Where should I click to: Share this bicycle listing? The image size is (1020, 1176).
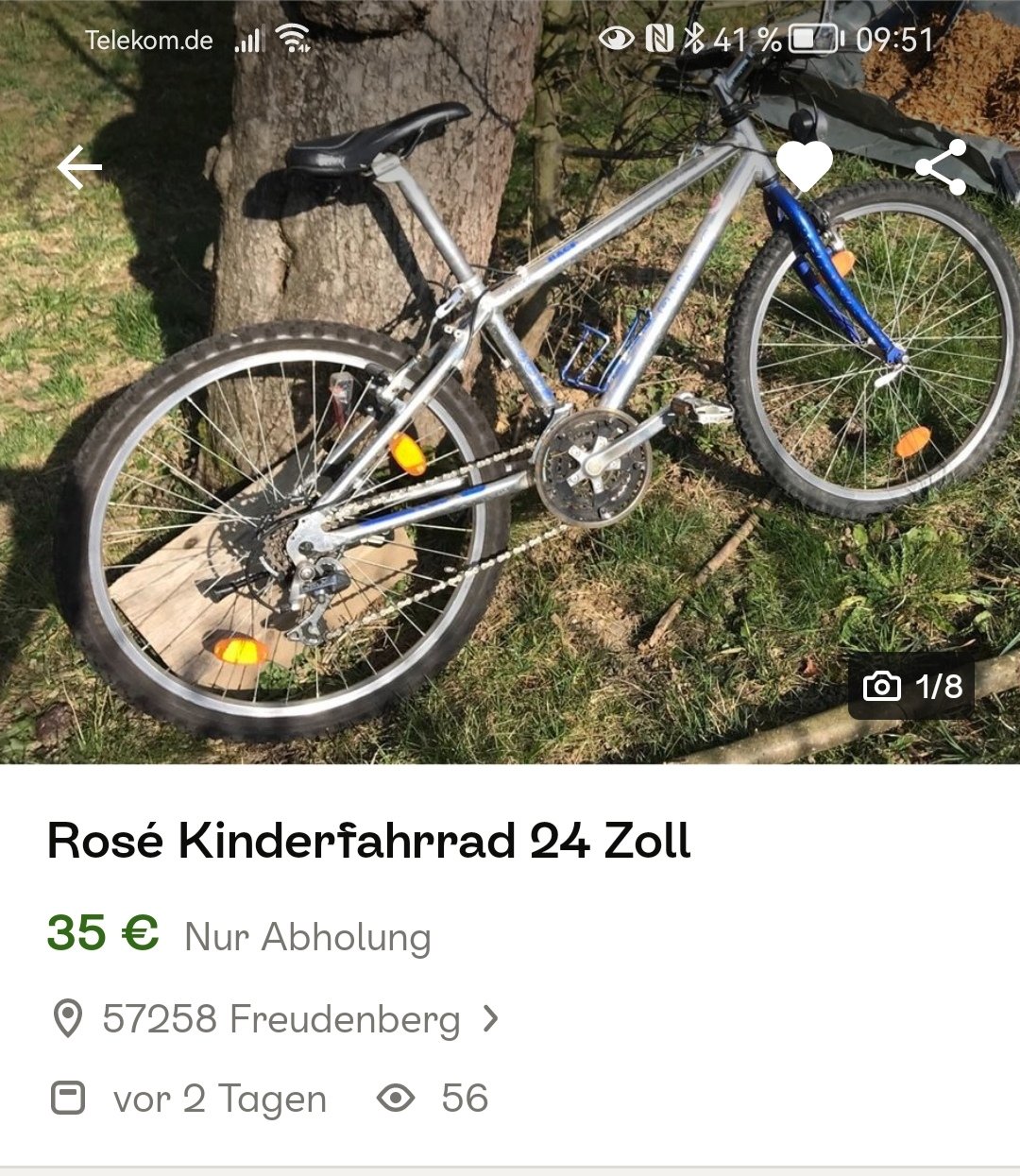pos(941,167)
